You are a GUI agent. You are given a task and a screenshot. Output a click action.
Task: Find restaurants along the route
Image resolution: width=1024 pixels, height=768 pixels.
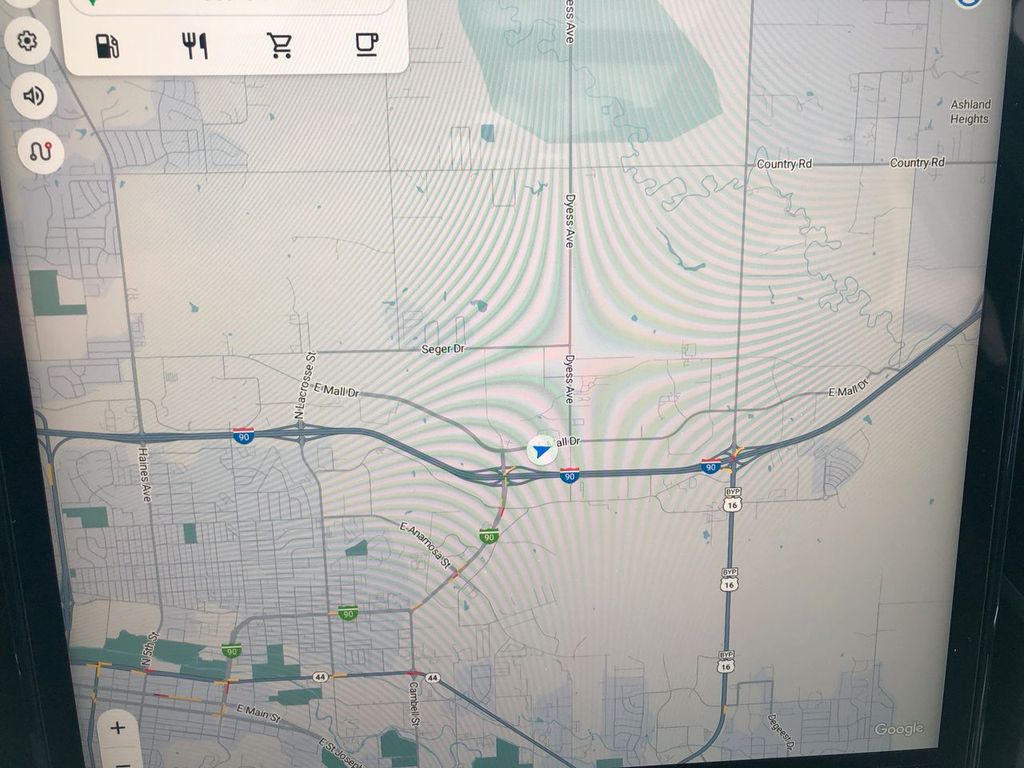[x=195, y=45]
